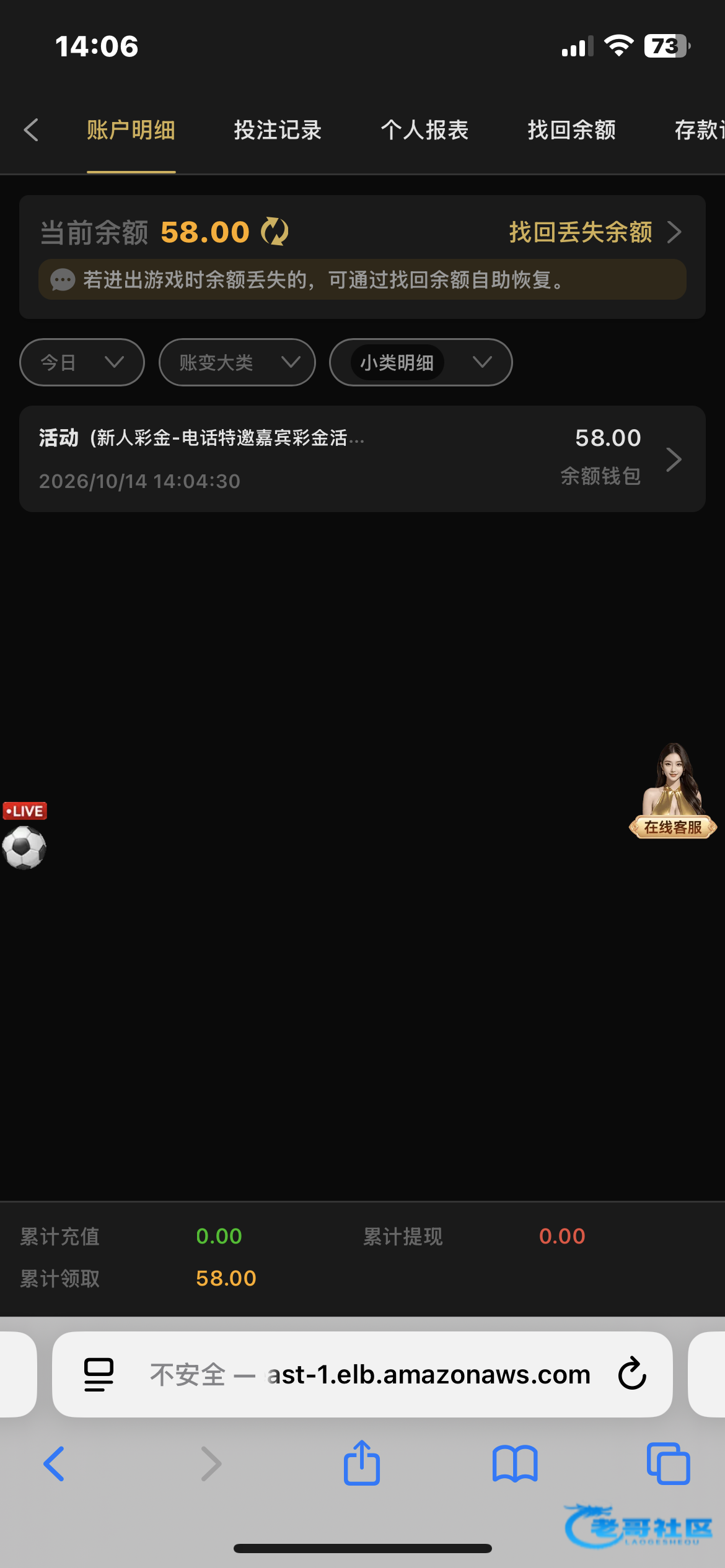
Task: Refresh the current balance icon
Action: click(x=275, y=232)
